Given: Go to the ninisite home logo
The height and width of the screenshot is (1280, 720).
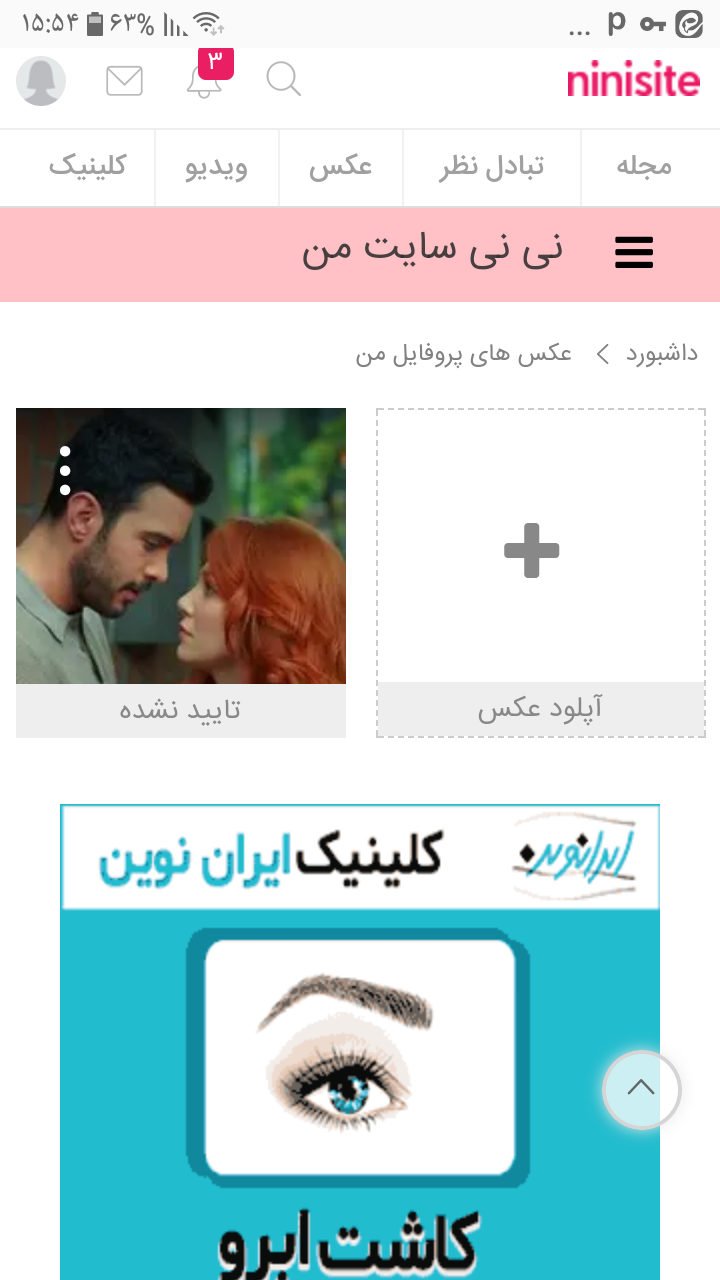Looking at the screenshot, I should pos(633,81).
